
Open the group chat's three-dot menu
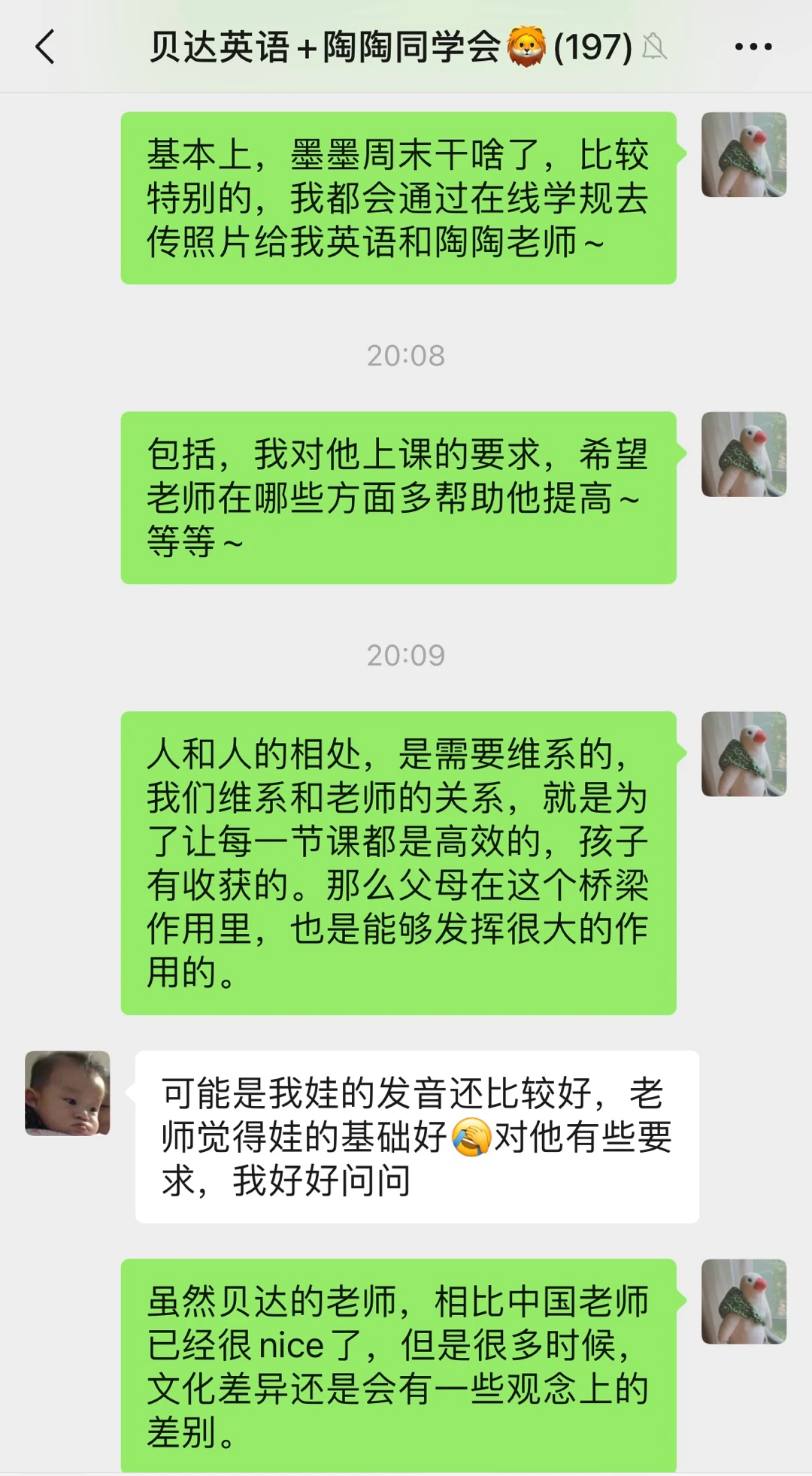tap(753, 47)
